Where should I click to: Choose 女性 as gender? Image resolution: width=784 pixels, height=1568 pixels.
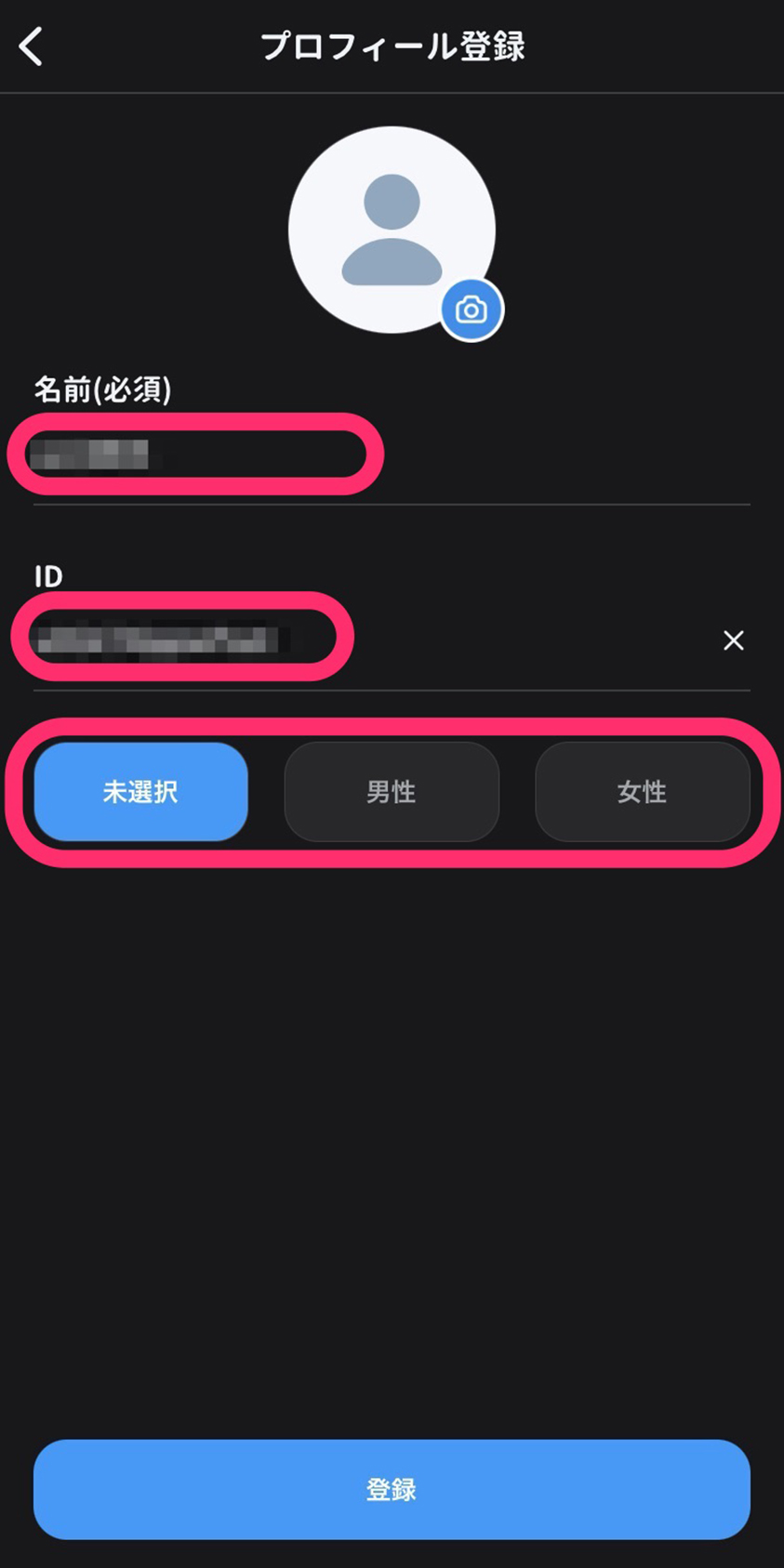point(643,792)
